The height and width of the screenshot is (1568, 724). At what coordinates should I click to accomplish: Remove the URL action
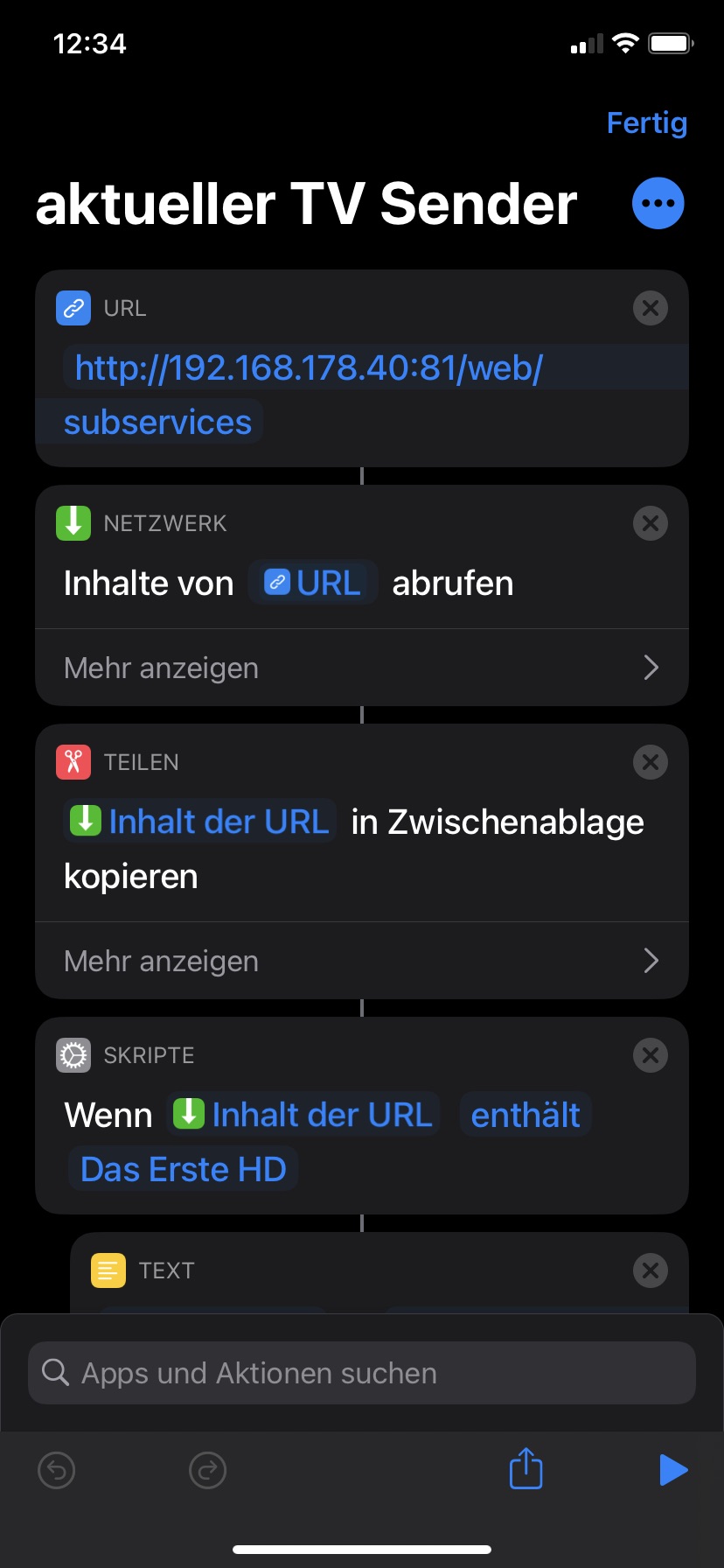tap(650, 308)
